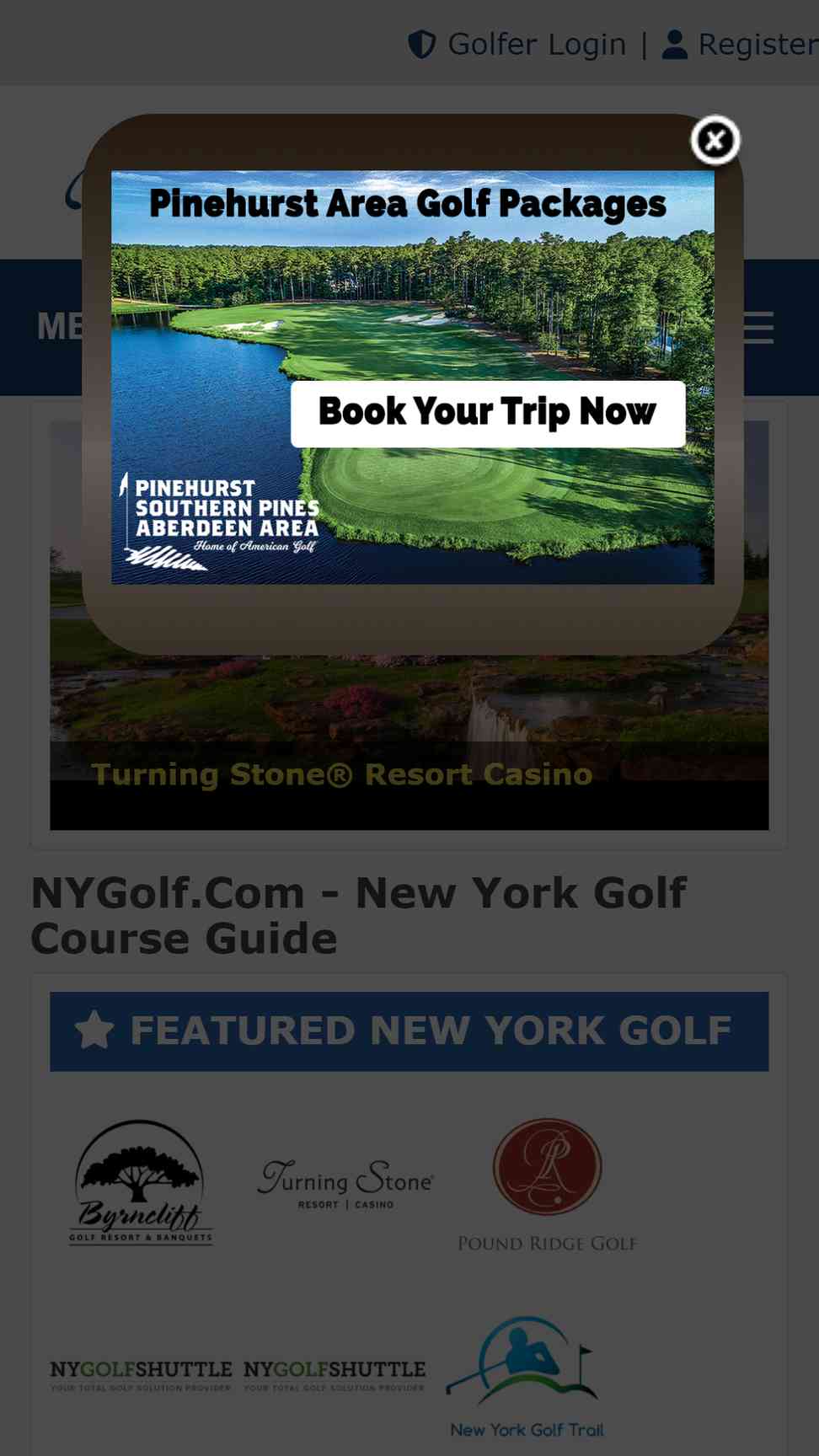This screenshot has width=819, height=1456.
Task: Open Turning Stone Resort Casino slide
Action: 341,773
